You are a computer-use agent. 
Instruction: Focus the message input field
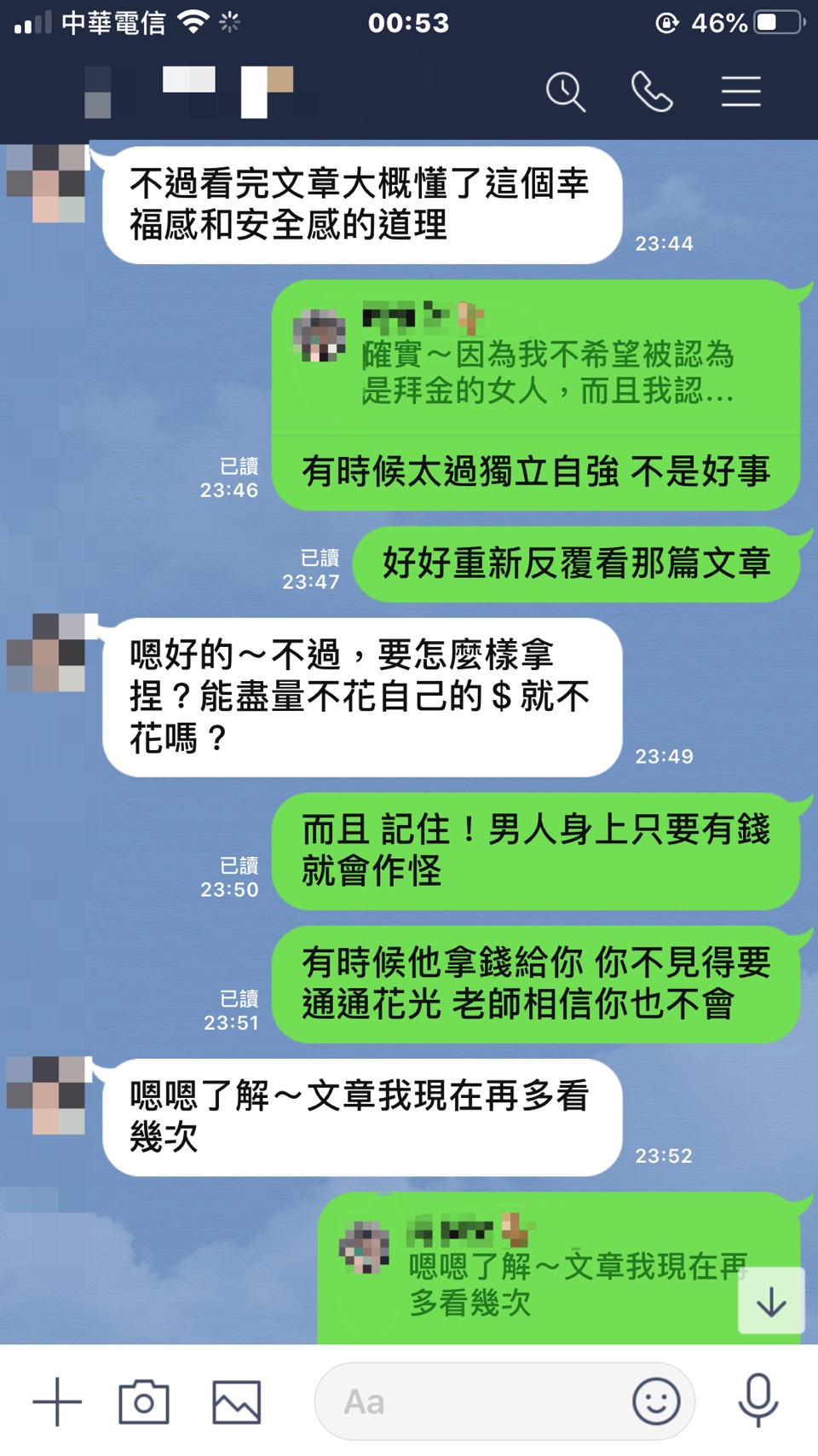tap(477, 1401)
